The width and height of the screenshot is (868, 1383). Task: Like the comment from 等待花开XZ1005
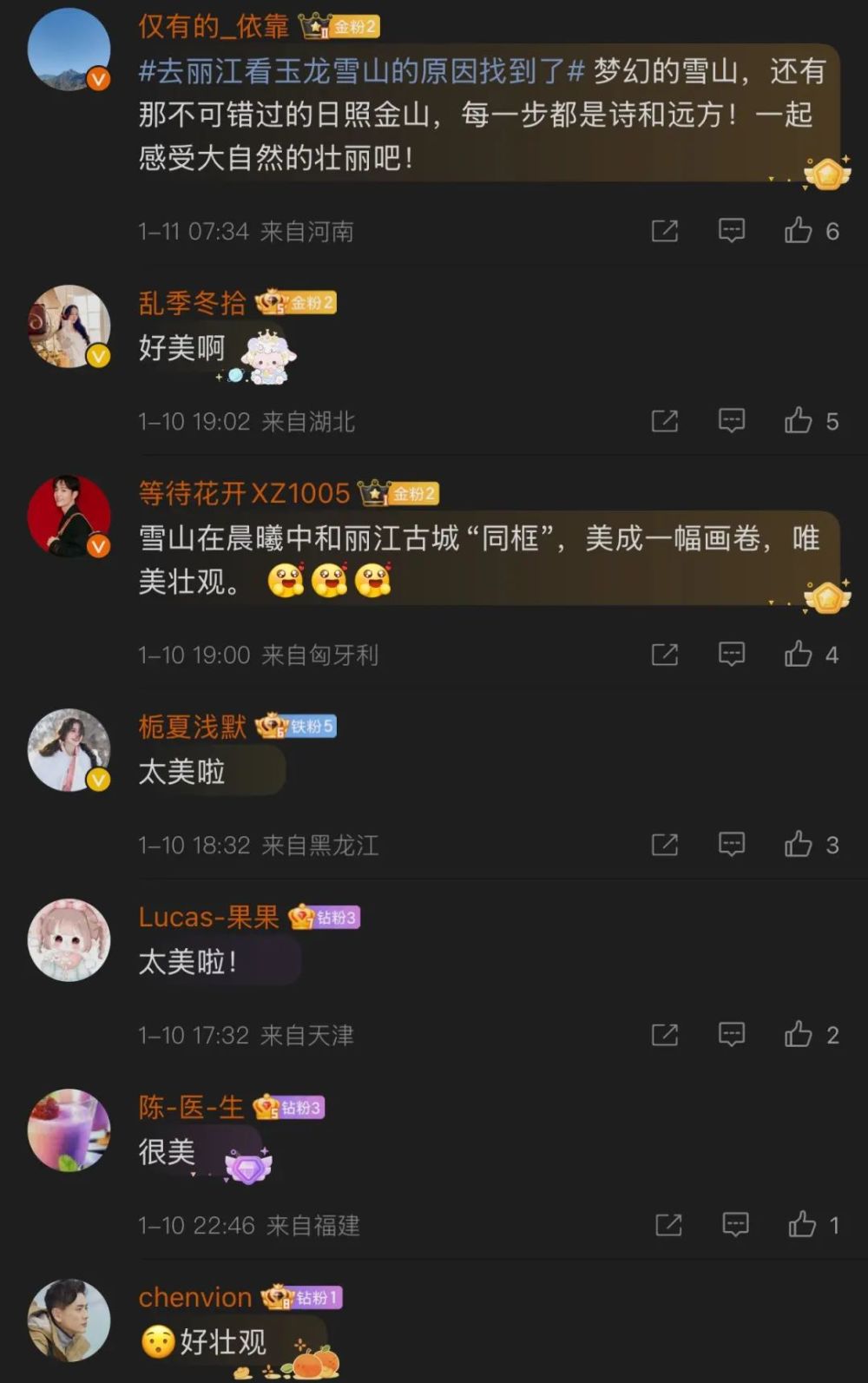click(x=799, y=655)
